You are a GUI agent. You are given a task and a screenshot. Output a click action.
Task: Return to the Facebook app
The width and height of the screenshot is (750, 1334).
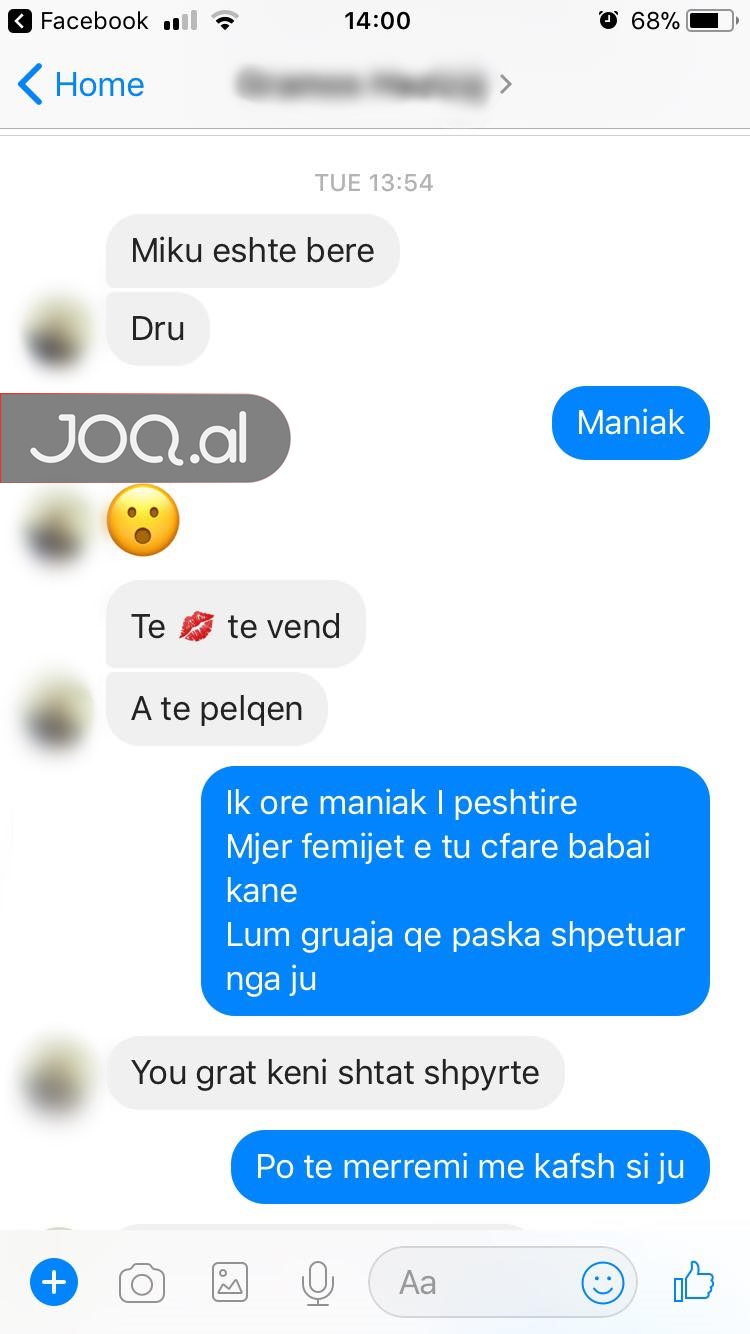[78, 21]
